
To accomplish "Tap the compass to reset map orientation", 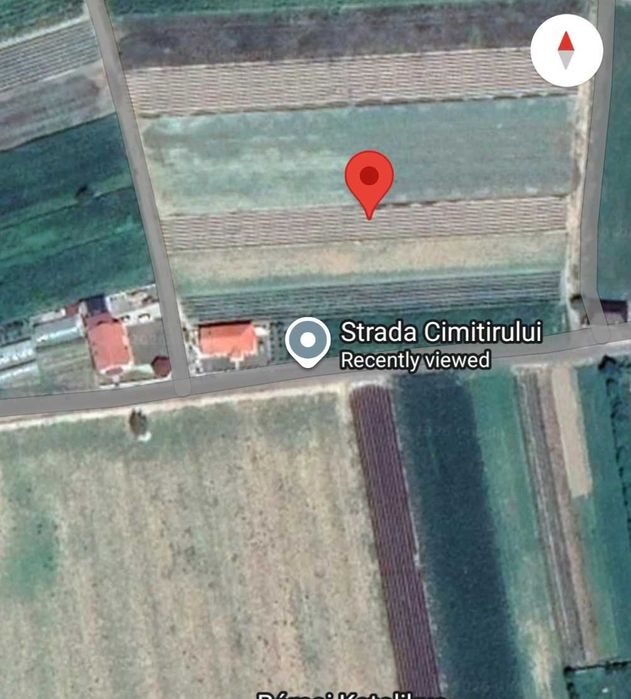I will point(566,50).
